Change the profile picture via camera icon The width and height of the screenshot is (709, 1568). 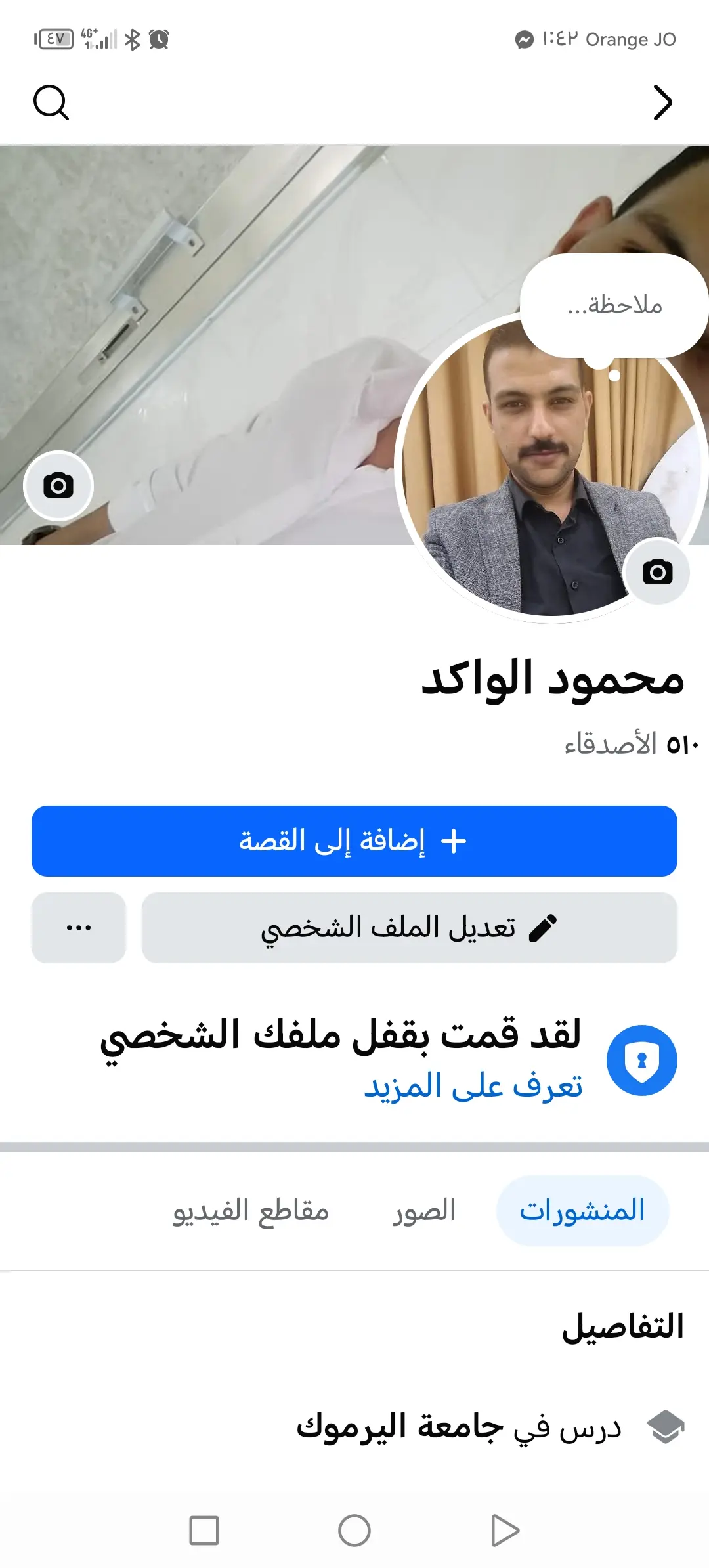pos(657,572)
